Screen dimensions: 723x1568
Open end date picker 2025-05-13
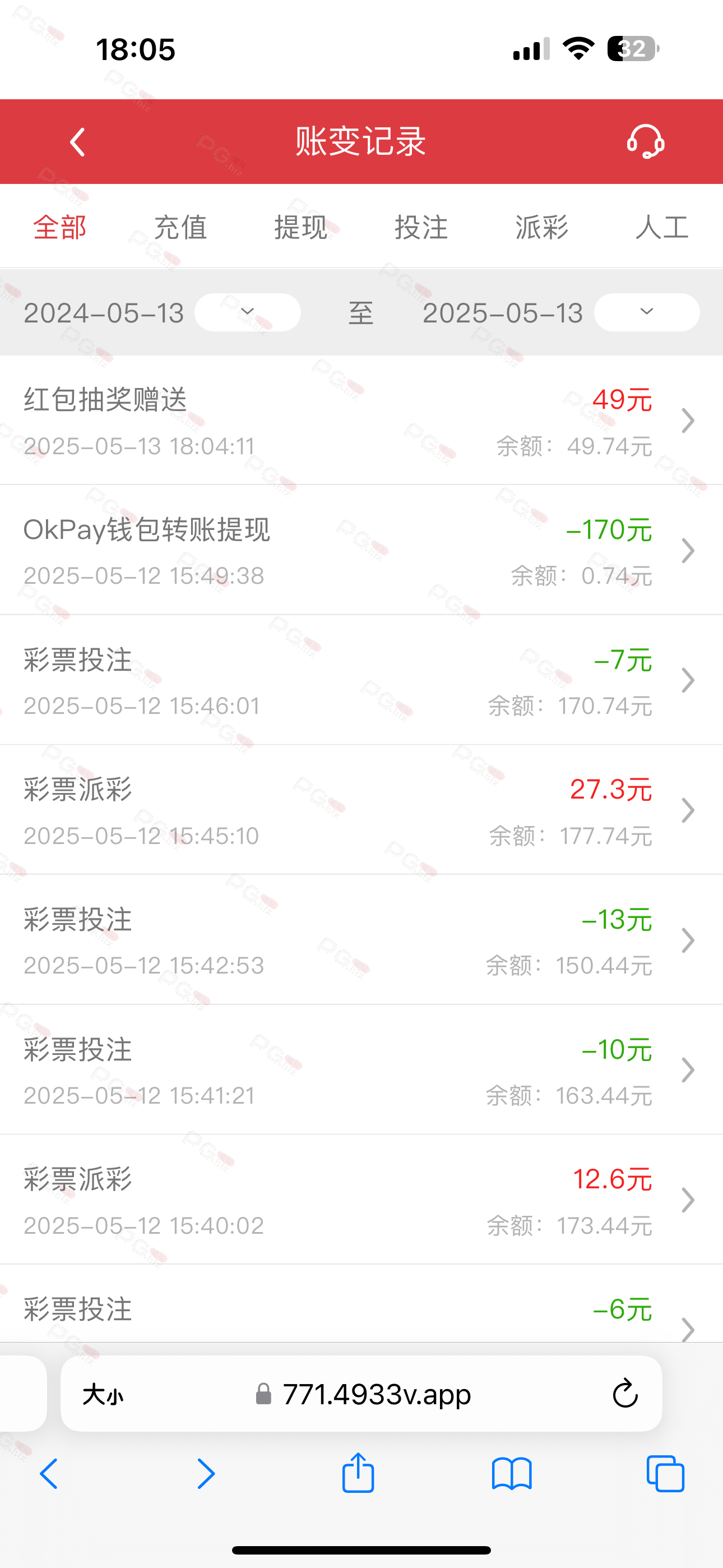tap(647, 312)
